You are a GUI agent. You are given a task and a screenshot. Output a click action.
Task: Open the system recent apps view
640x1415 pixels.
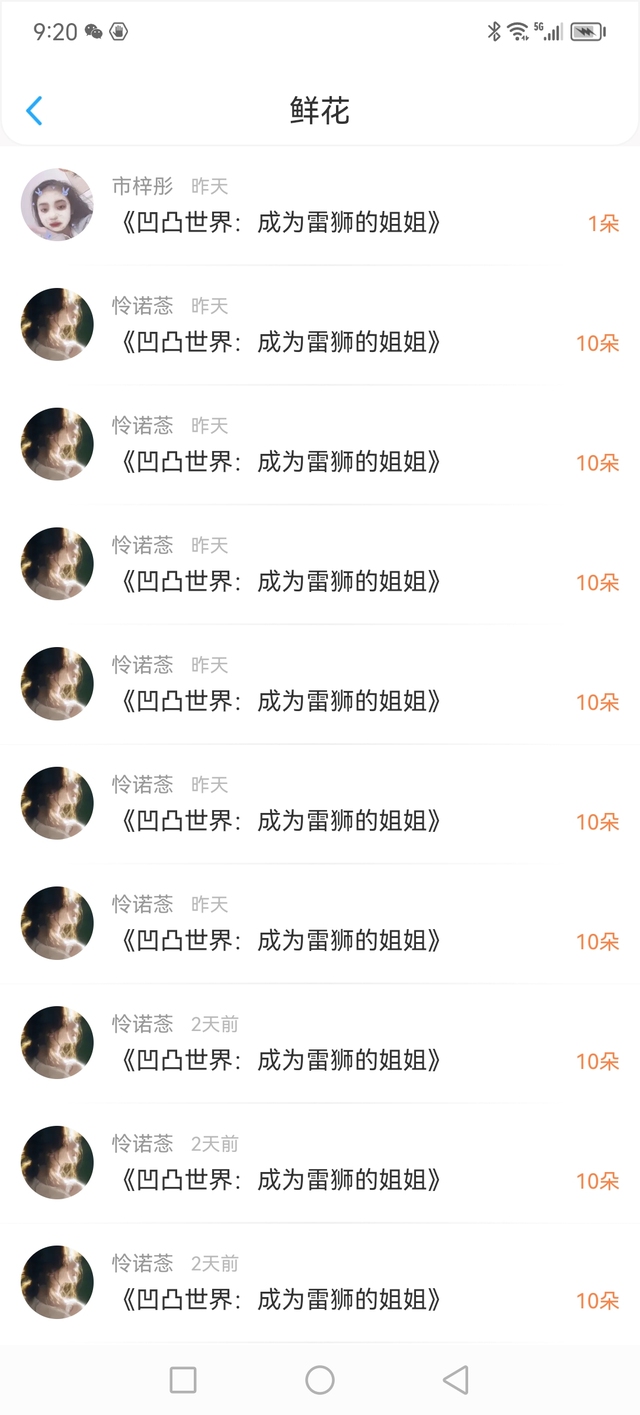tap(183, 1380)
